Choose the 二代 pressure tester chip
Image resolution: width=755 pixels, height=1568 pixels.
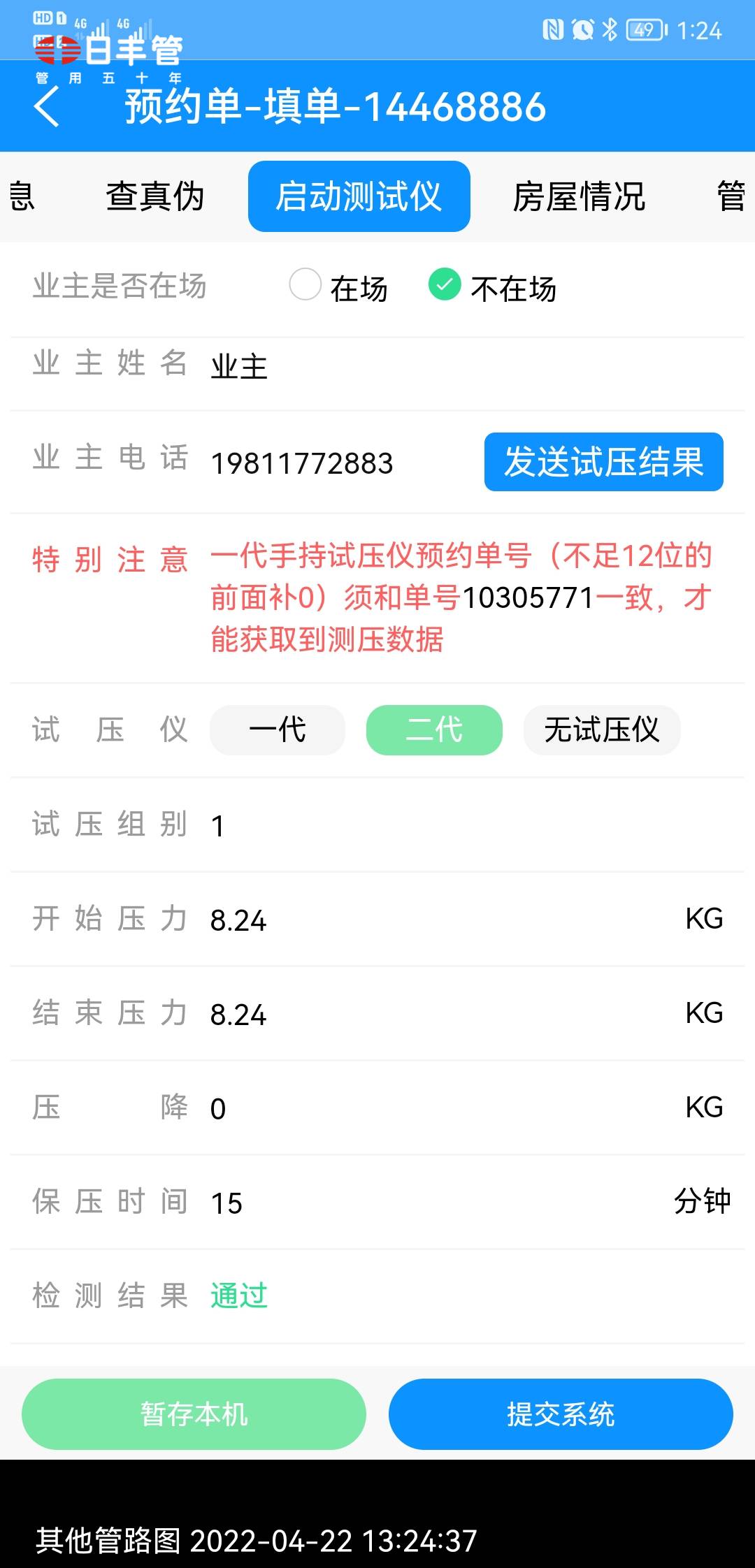(x=434, y=730)
